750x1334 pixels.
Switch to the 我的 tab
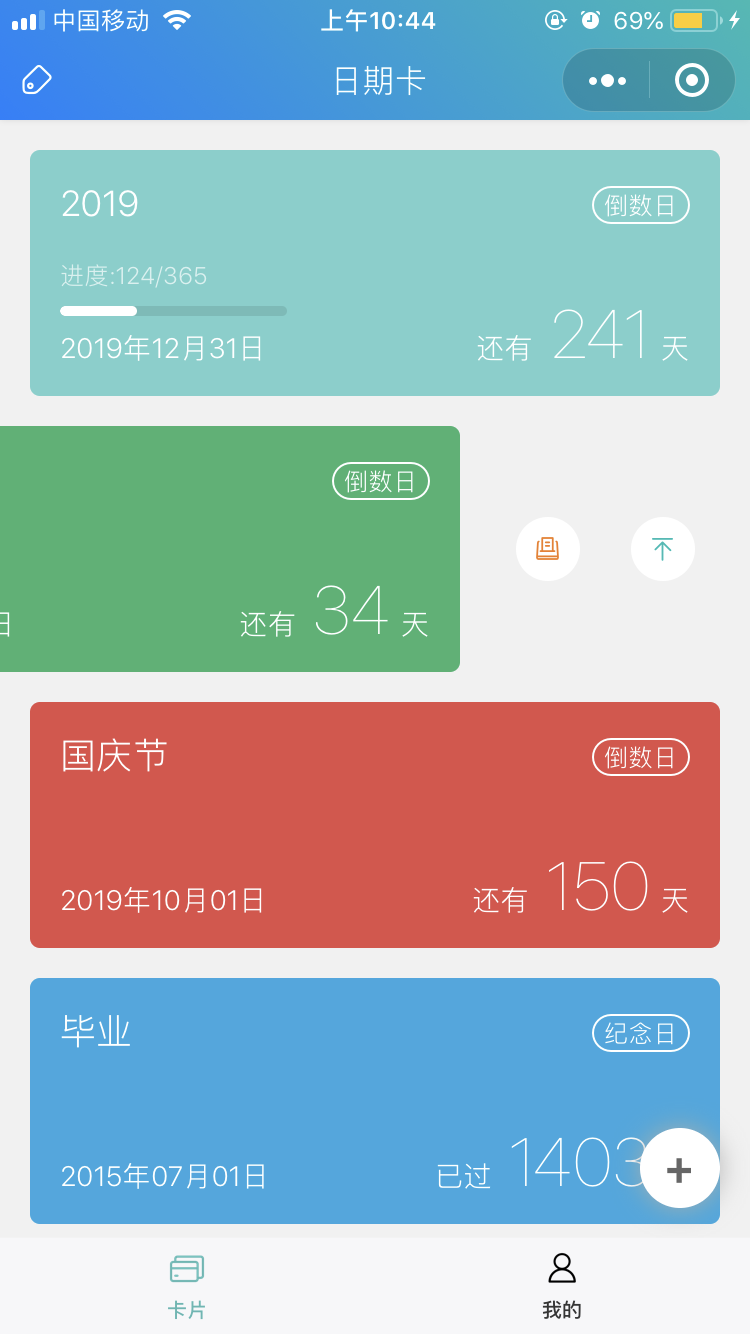tap(562, 1286)
